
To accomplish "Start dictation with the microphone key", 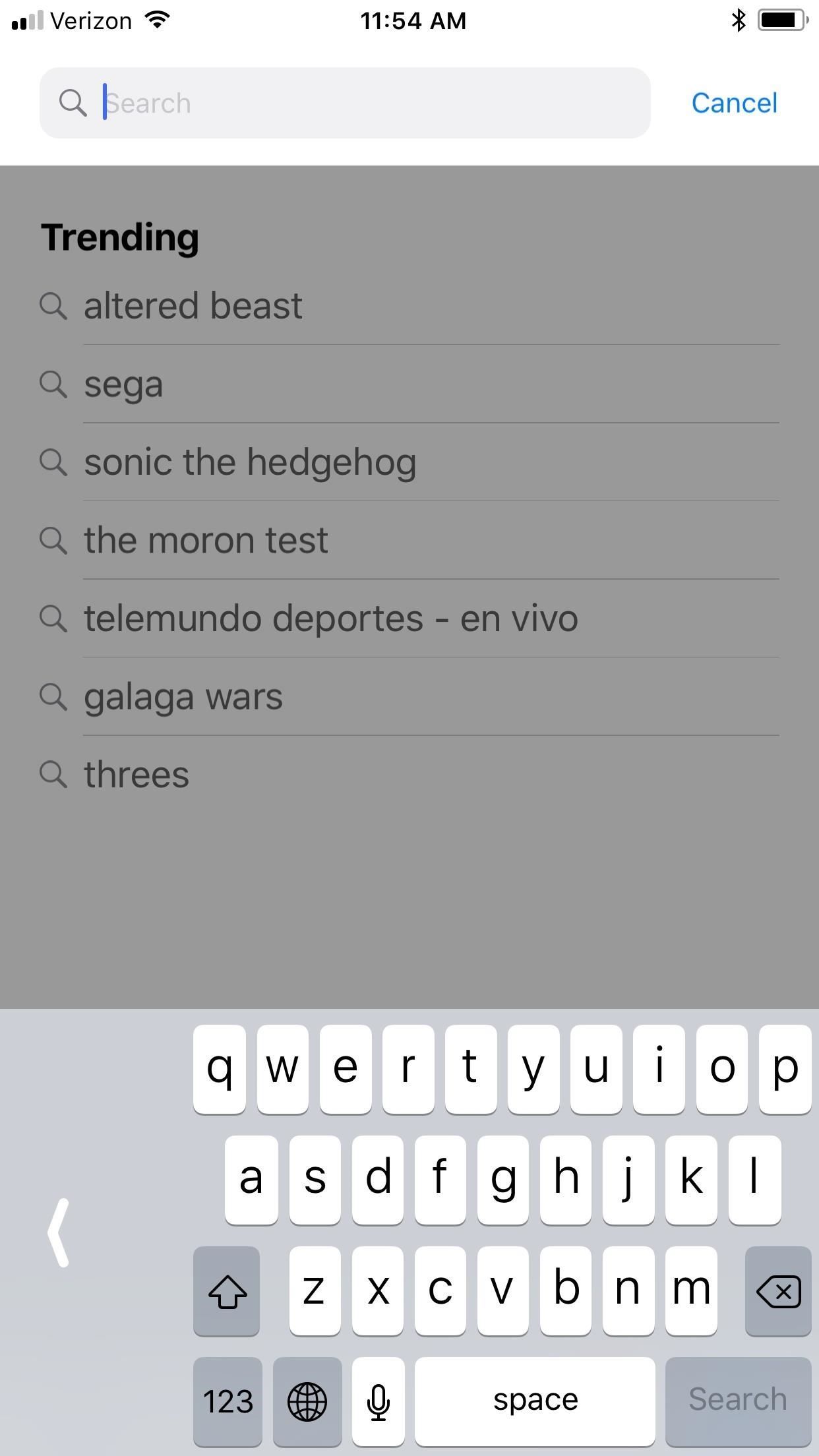I will point(378,1401).
